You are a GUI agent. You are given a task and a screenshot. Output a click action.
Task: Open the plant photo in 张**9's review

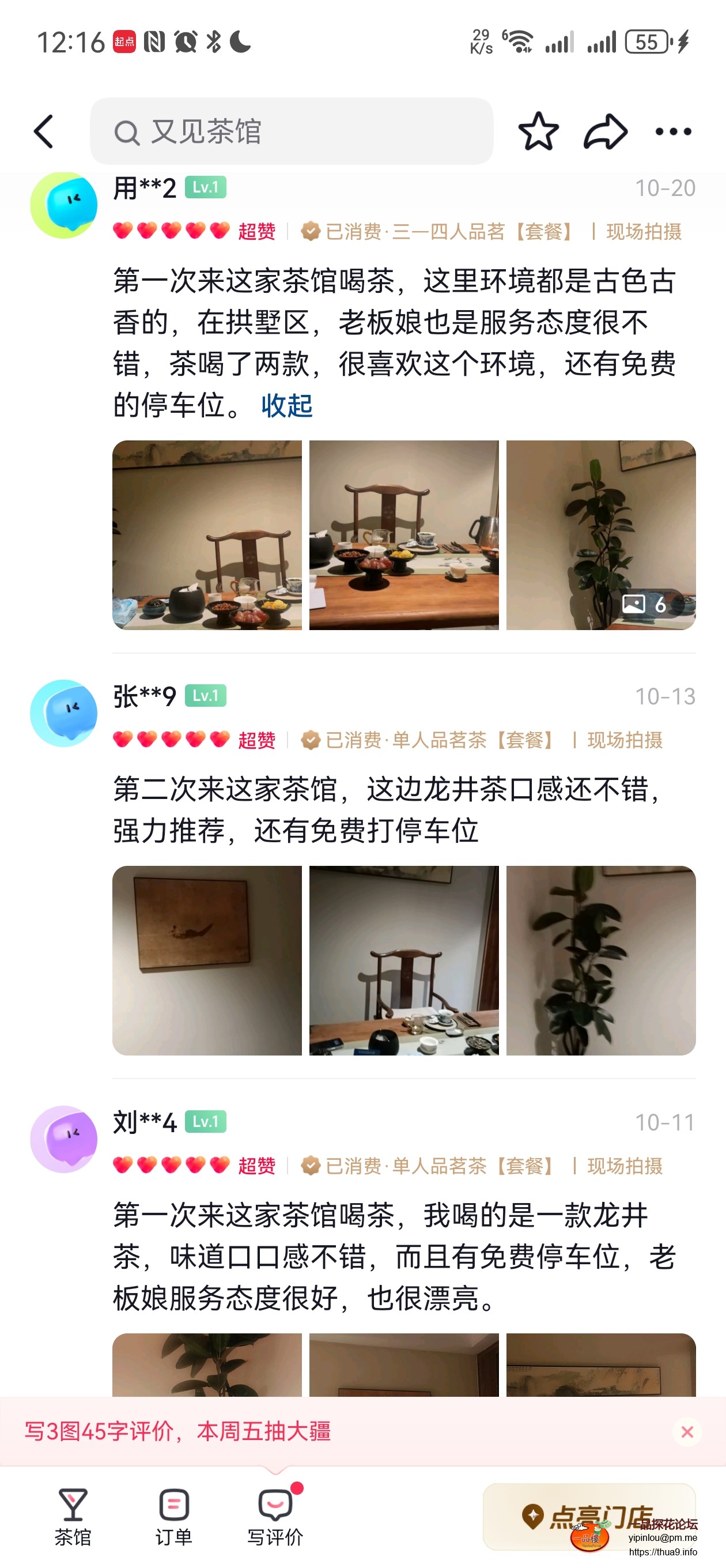click(x=600, y=960)
